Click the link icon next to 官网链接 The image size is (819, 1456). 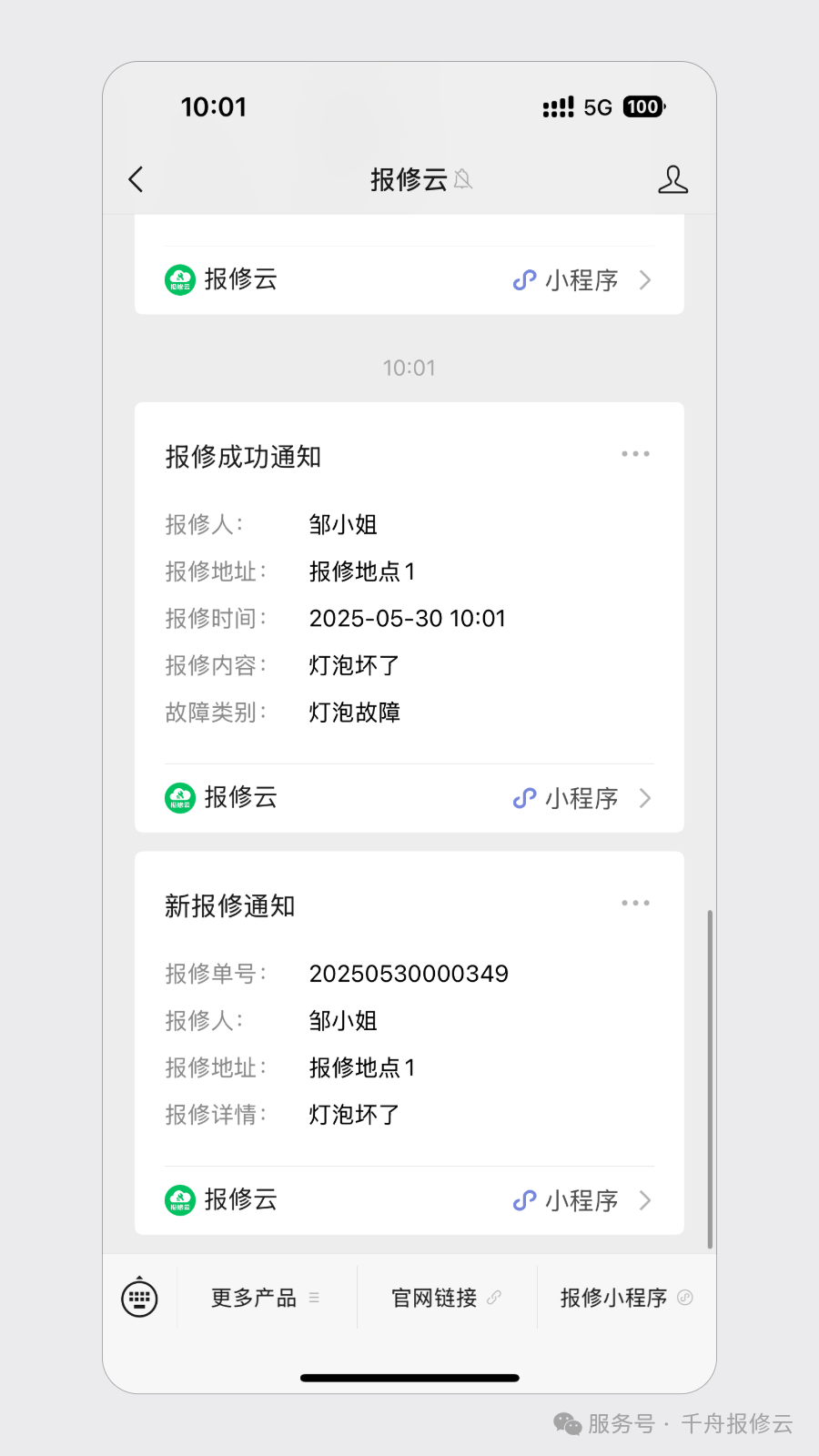[x=494, y=1297]
